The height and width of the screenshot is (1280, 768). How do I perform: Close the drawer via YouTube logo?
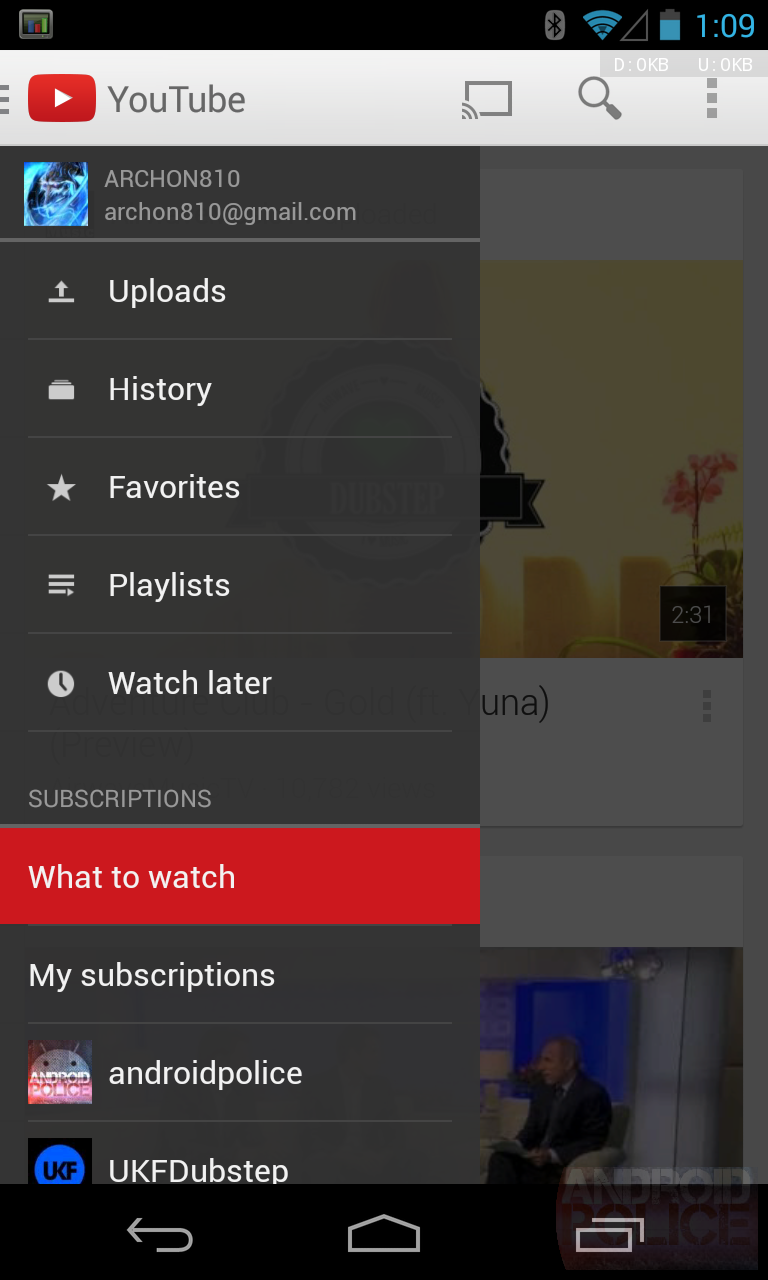coord(62,99)
